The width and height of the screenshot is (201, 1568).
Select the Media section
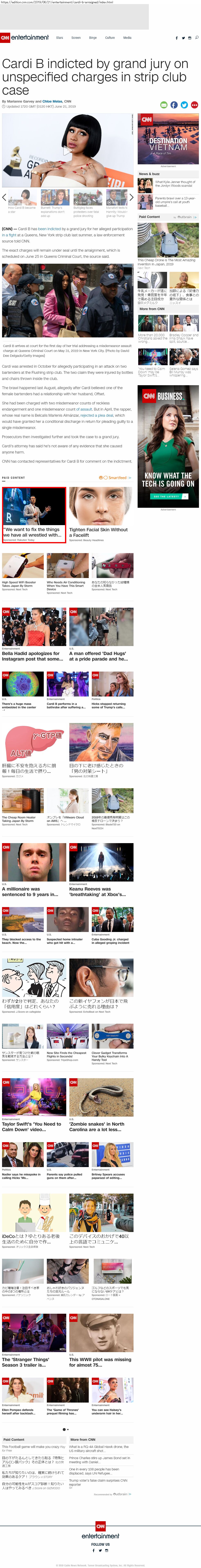coord(127,38)
